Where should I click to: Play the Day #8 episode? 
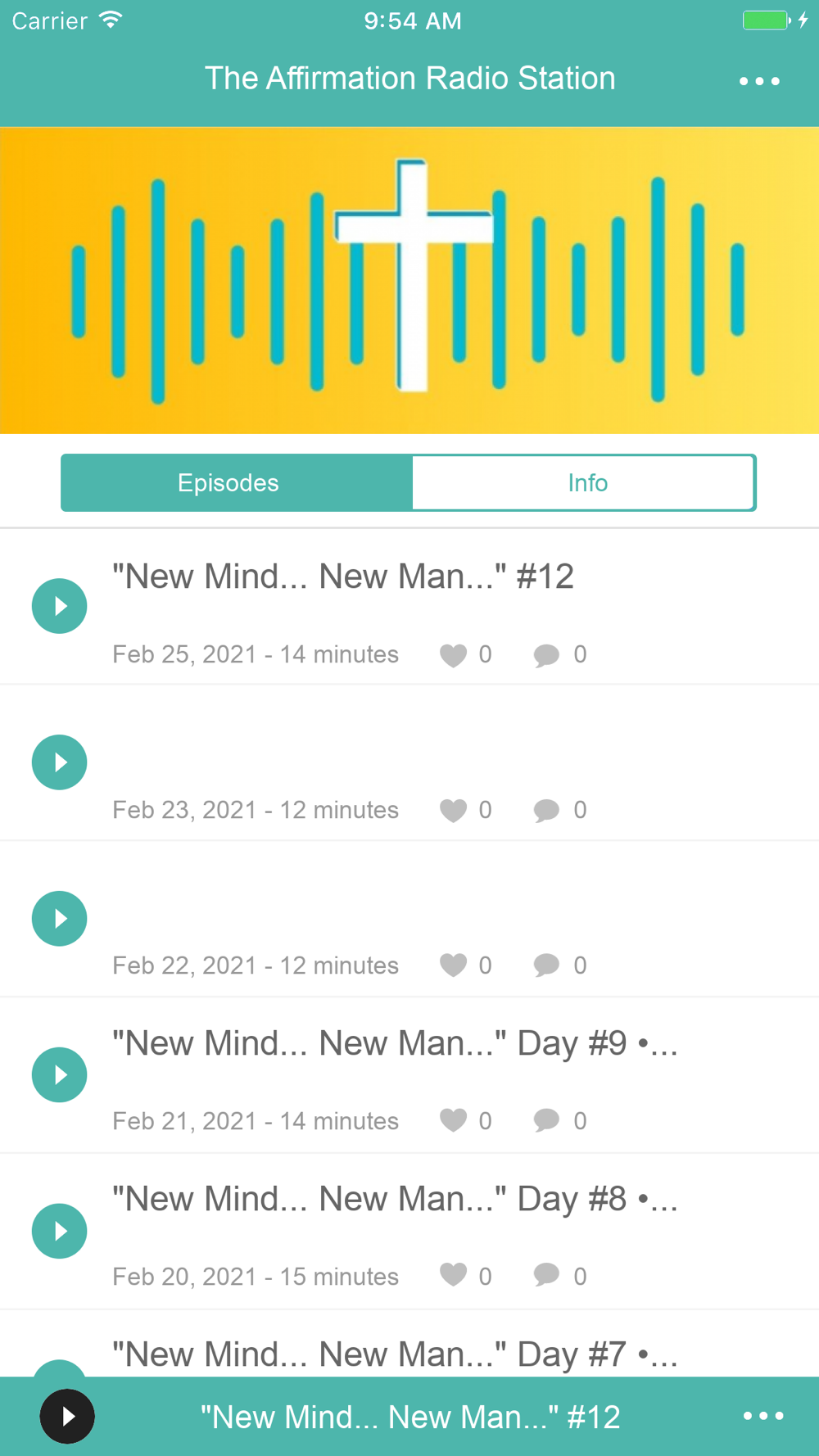[x=59, y=1231]
